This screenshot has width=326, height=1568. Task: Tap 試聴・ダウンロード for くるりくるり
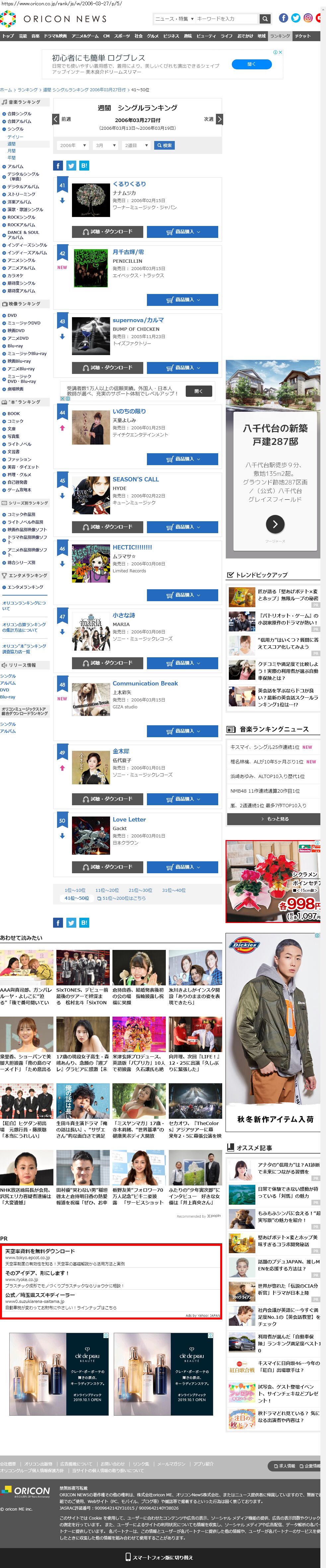[x=108, y=232]
